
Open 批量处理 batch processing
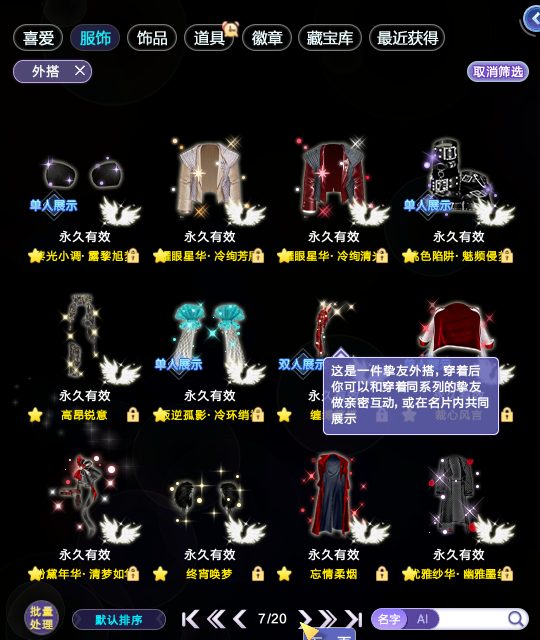[41, 618]
